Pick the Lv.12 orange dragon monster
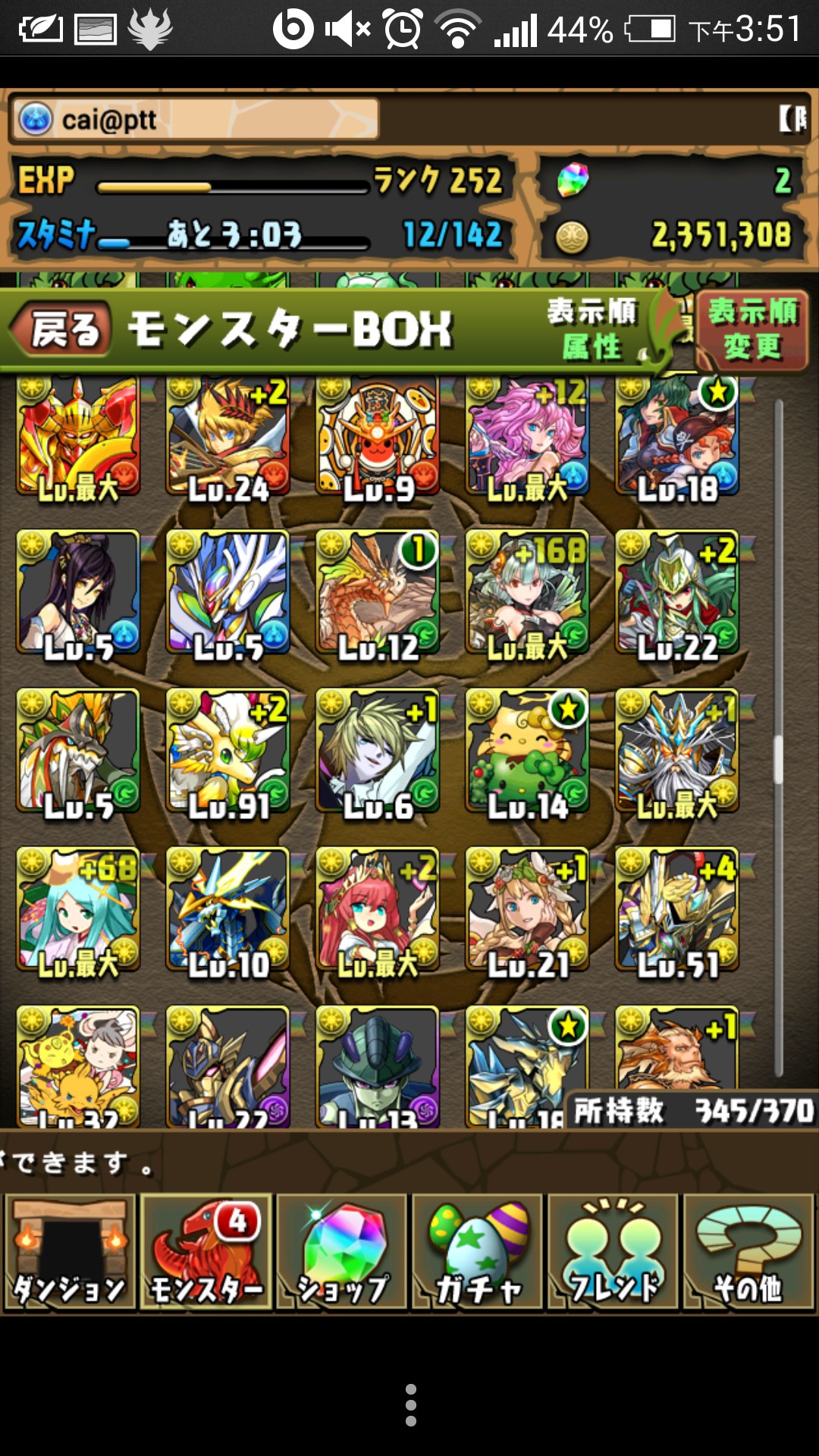819x1456 pixels. pyautogui.click(x=378, y=593)
